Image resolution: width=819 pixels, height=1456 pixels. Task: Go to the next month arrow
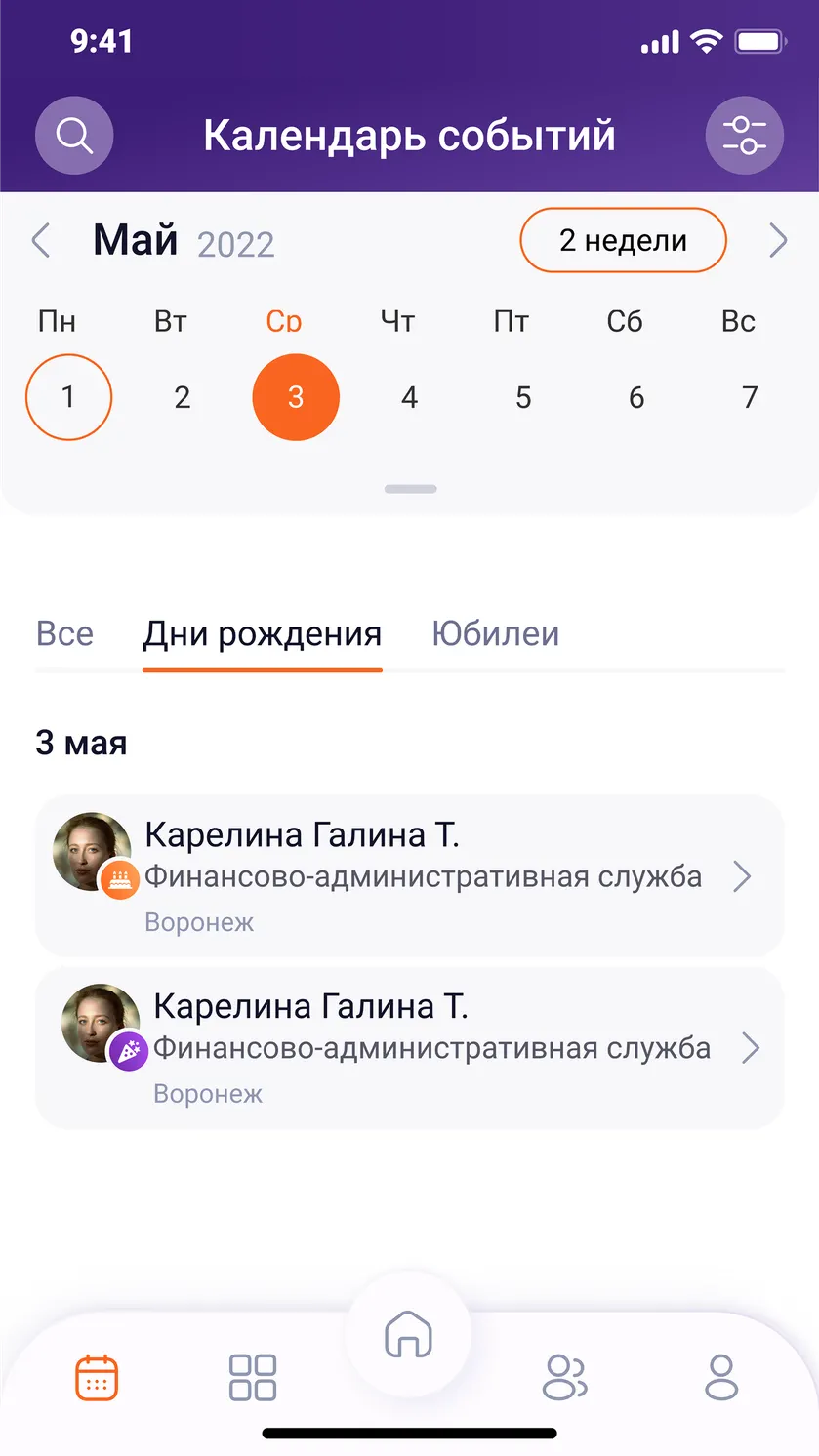pos(778,240)
